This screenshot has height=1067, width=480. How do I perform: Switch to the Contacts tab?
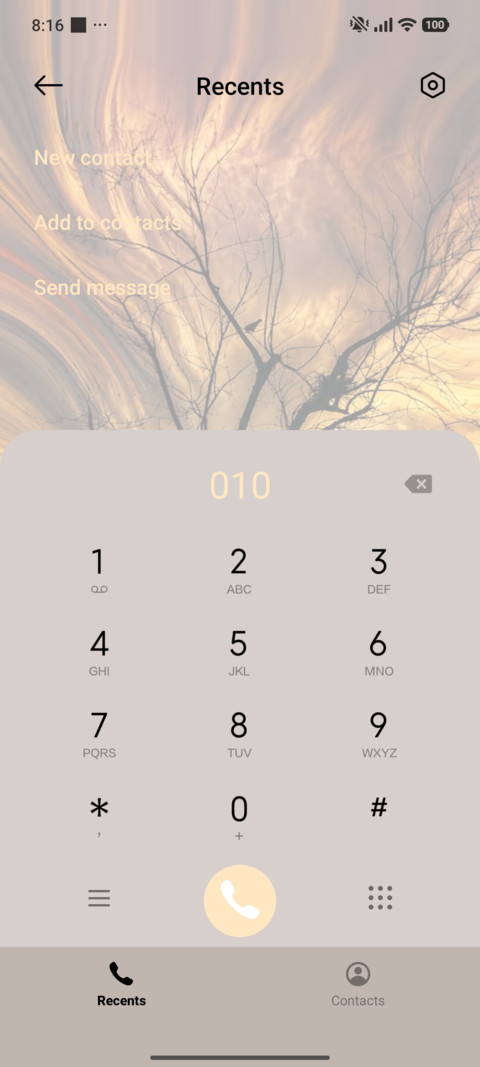[358, 984]
